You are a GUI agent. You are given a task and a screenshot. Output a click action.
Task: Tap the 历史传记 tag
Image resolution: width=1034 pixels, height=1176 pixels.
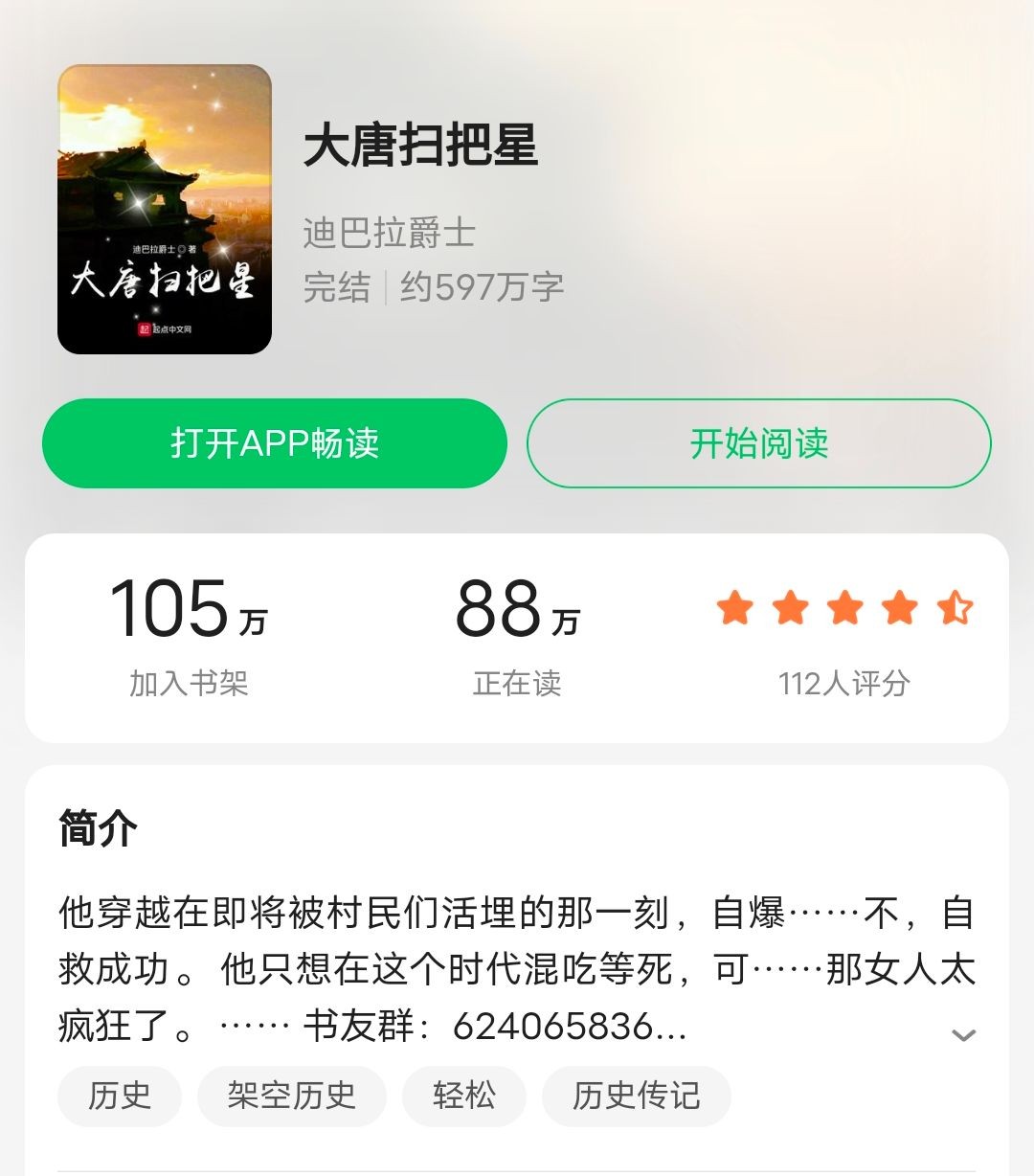pyautogui.click(x=636, y=1096)
